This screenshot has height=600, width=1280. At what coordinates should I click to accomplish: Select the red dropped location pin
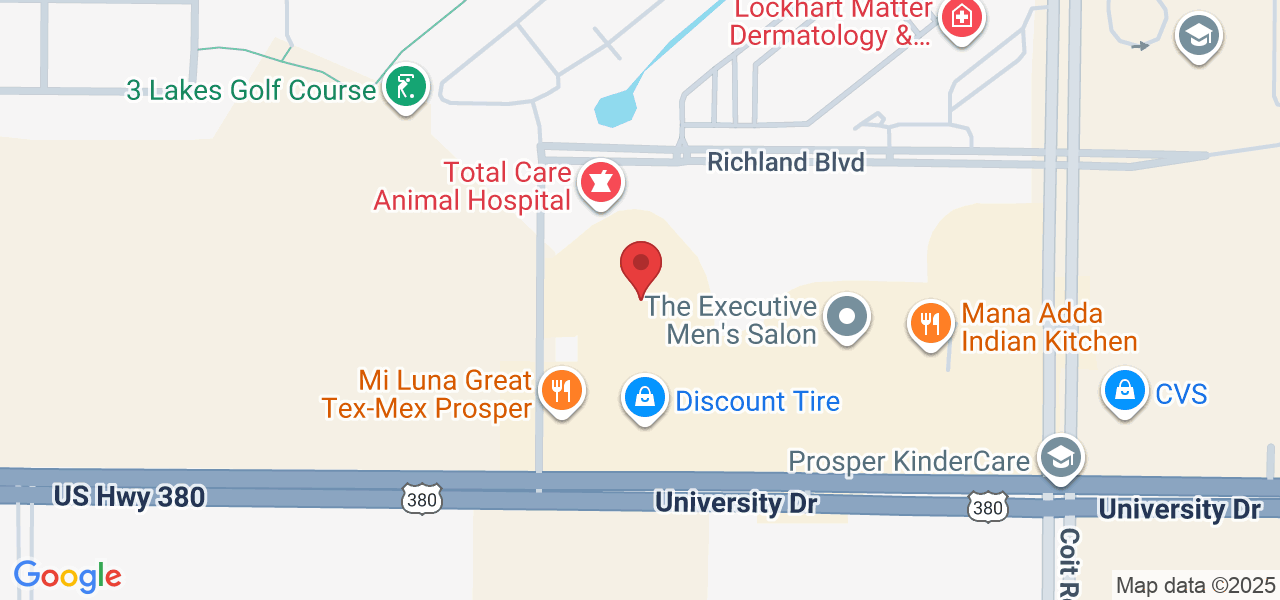coord(641,270)
